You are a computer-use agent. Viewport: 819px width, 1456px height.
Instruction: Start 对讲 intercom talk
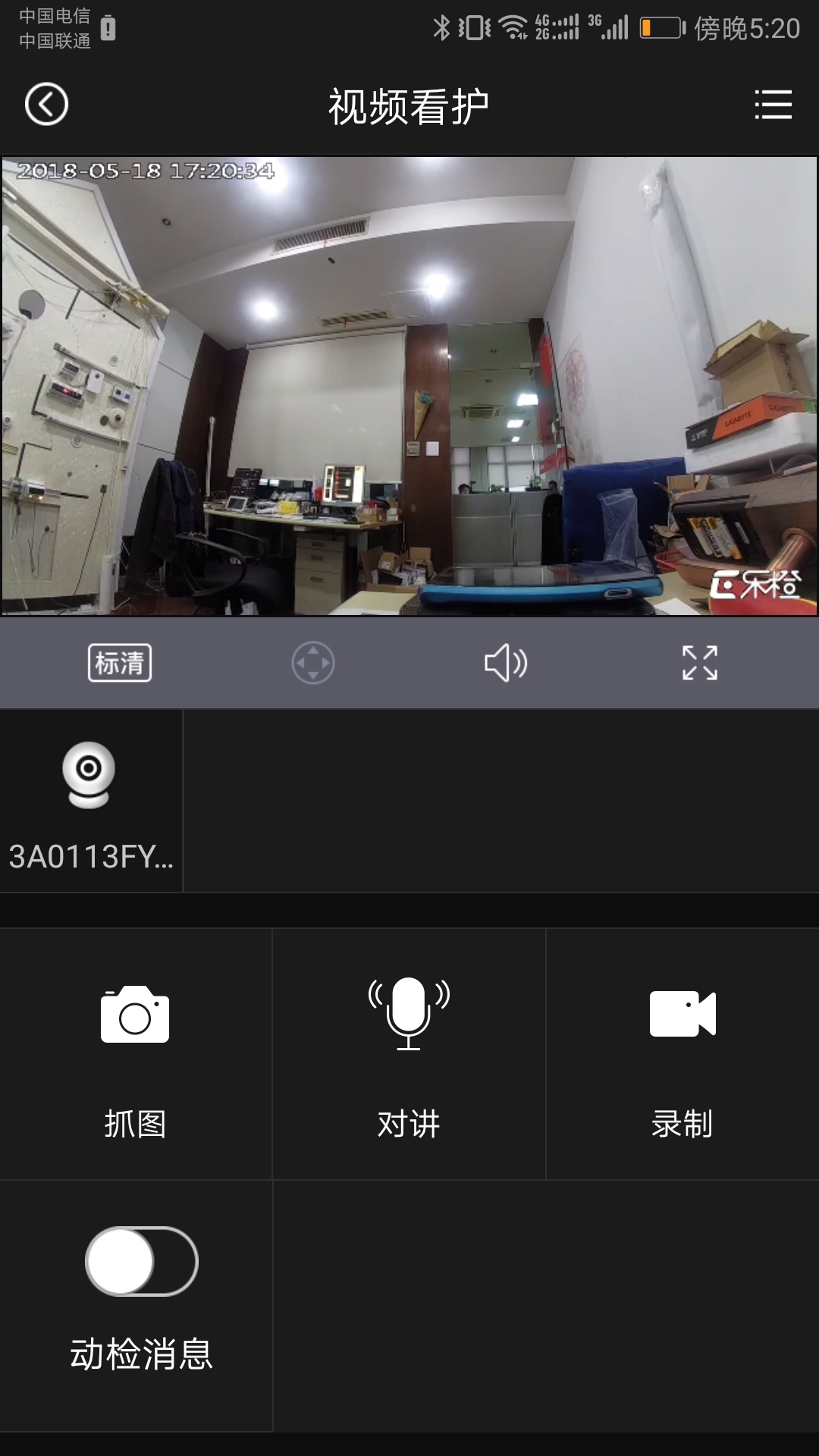coord(409,1054)
